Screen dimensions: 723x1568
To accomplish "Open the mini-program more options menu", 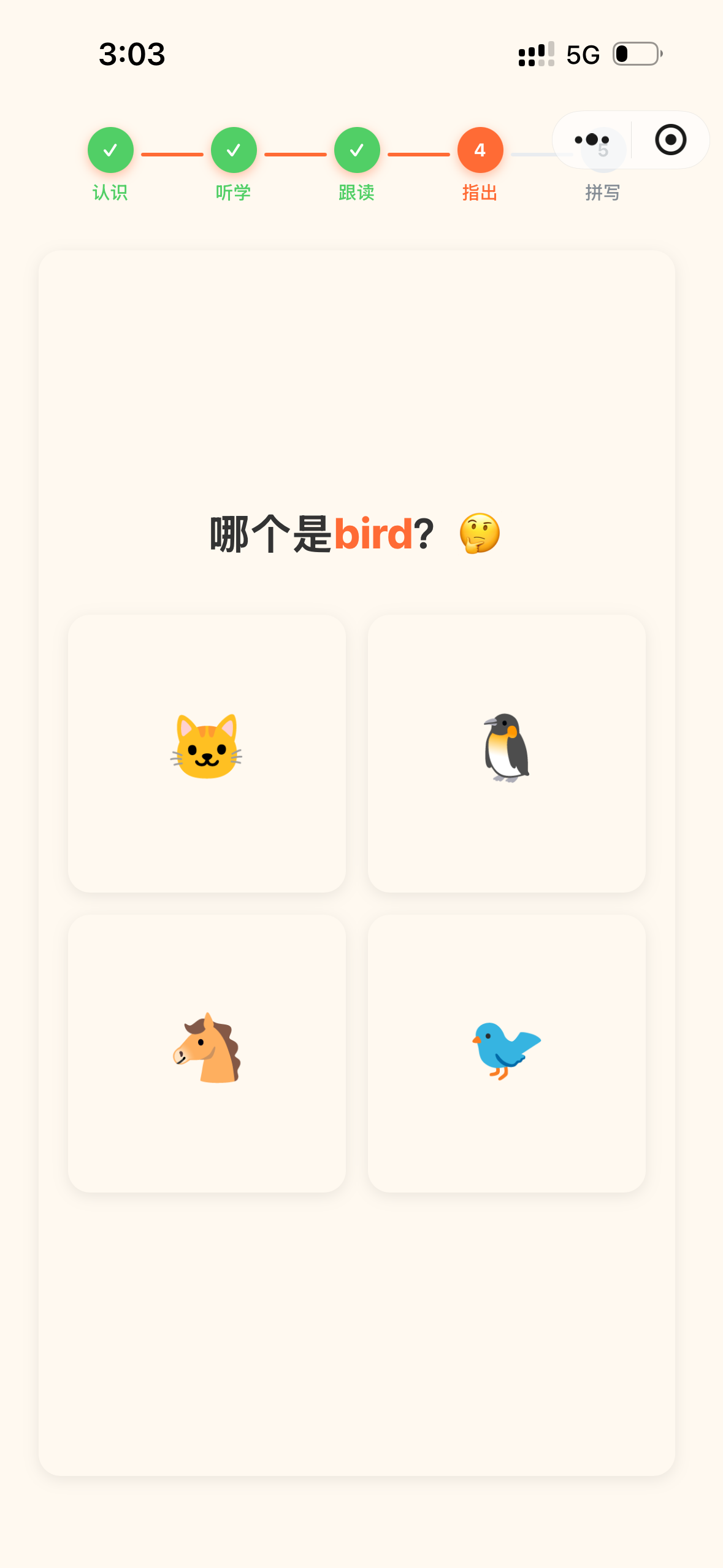I will [x=592, y=140].
